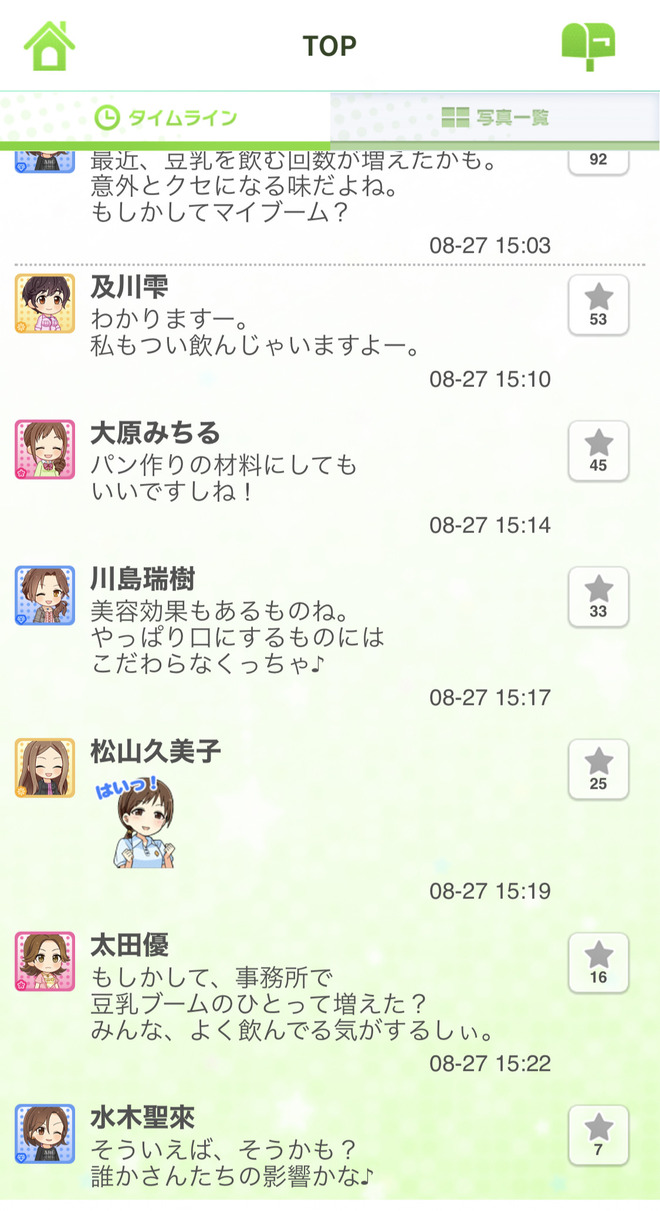Open 及川雫's profile avatar
Viewport: 660px width, 1211px height.
coord(45,303)
